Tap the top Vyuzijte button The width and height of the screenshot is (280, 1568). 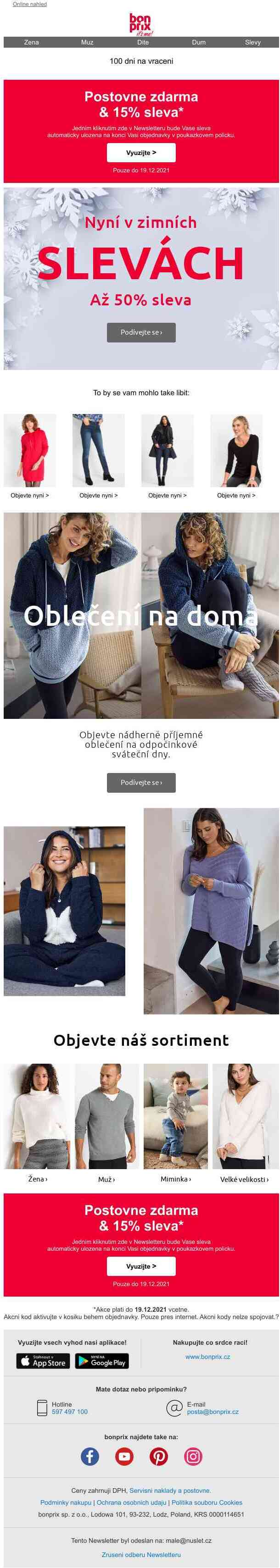[141, 153]
